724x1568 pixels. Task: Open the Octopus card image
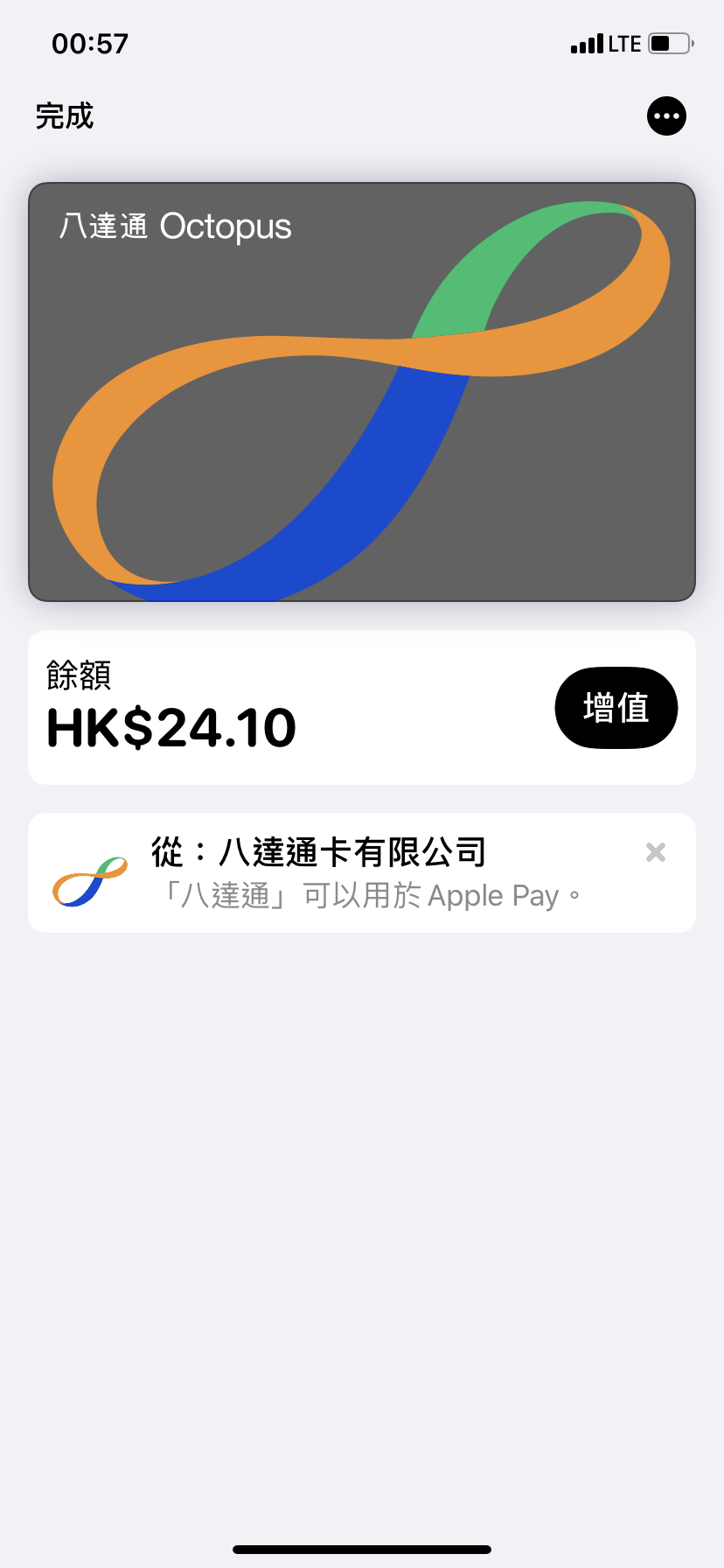point(362,392)
